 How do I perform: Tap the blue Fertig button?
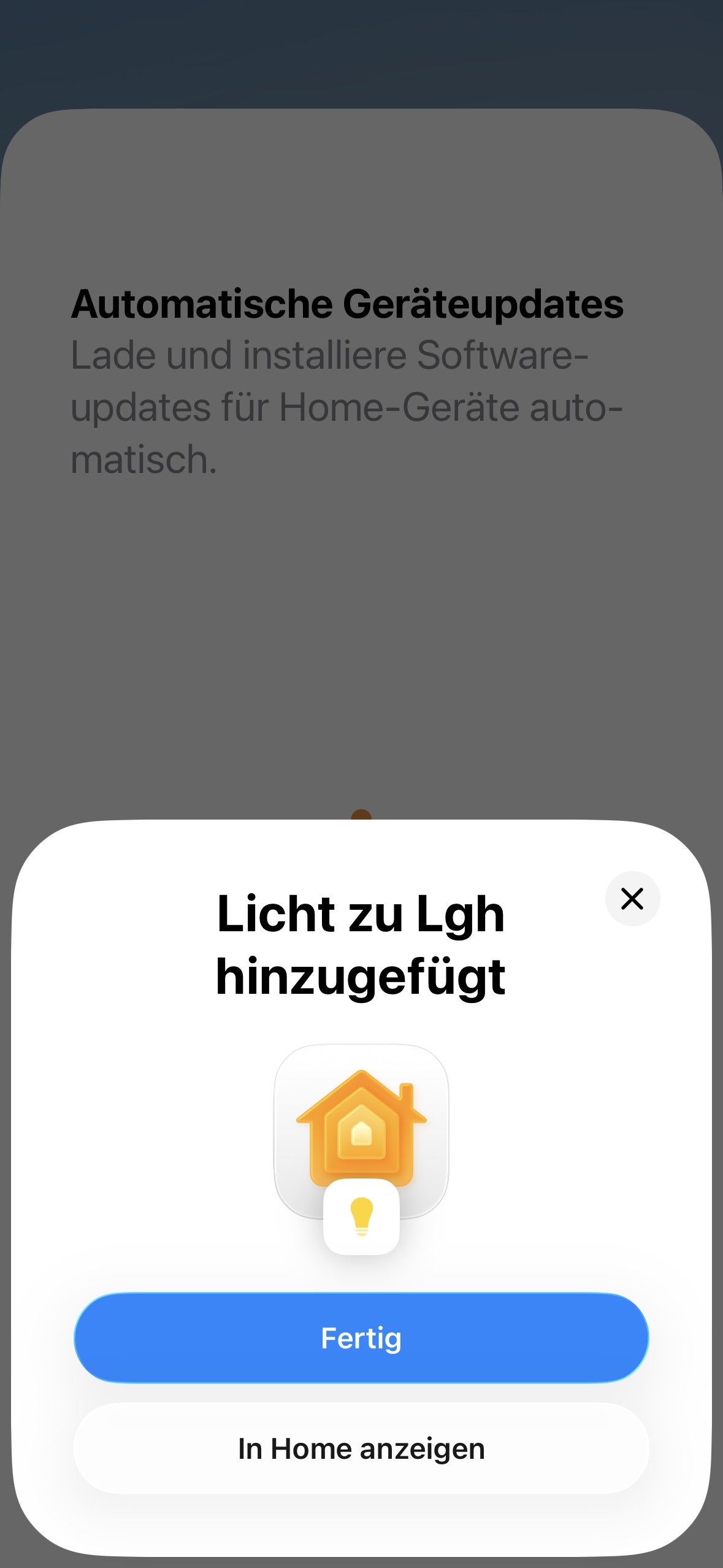[x=361, y=1338]
